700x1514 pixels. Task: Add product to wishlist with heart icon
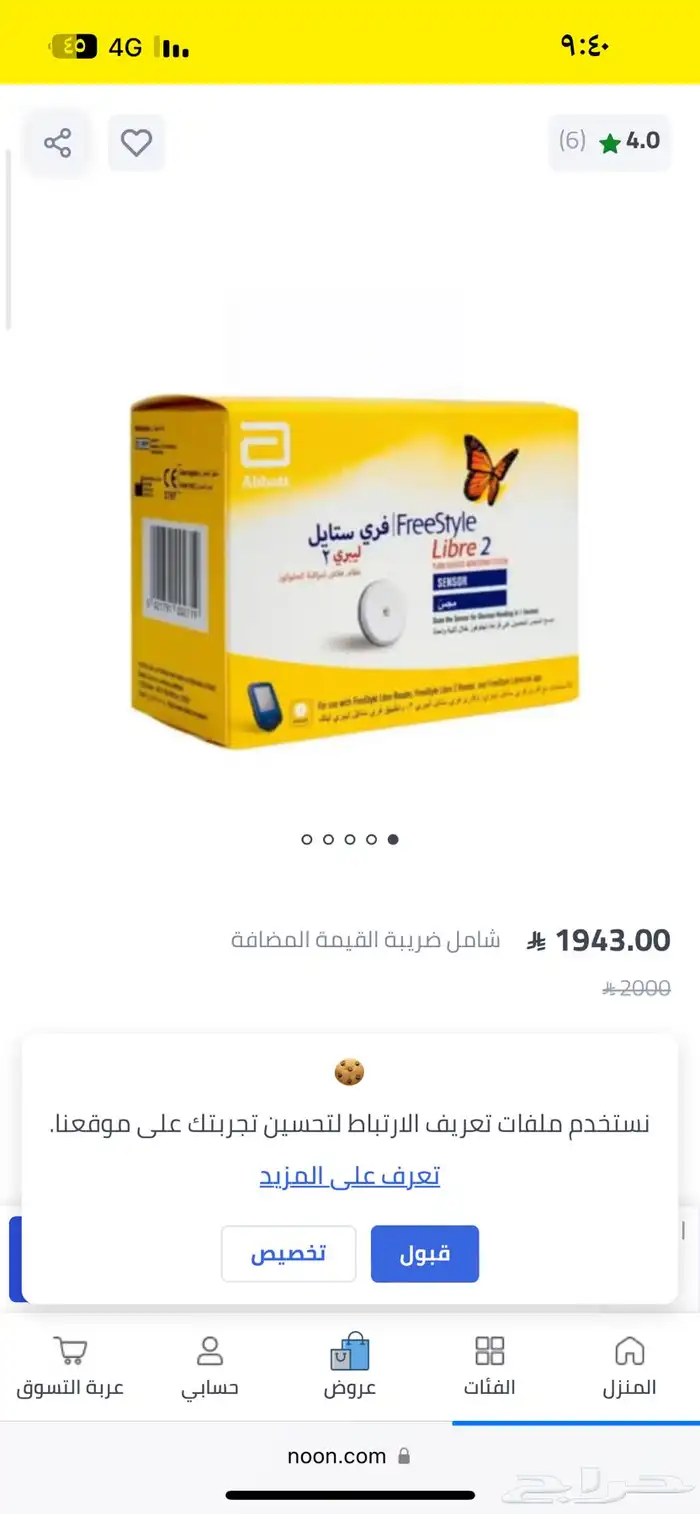(136, 143)
